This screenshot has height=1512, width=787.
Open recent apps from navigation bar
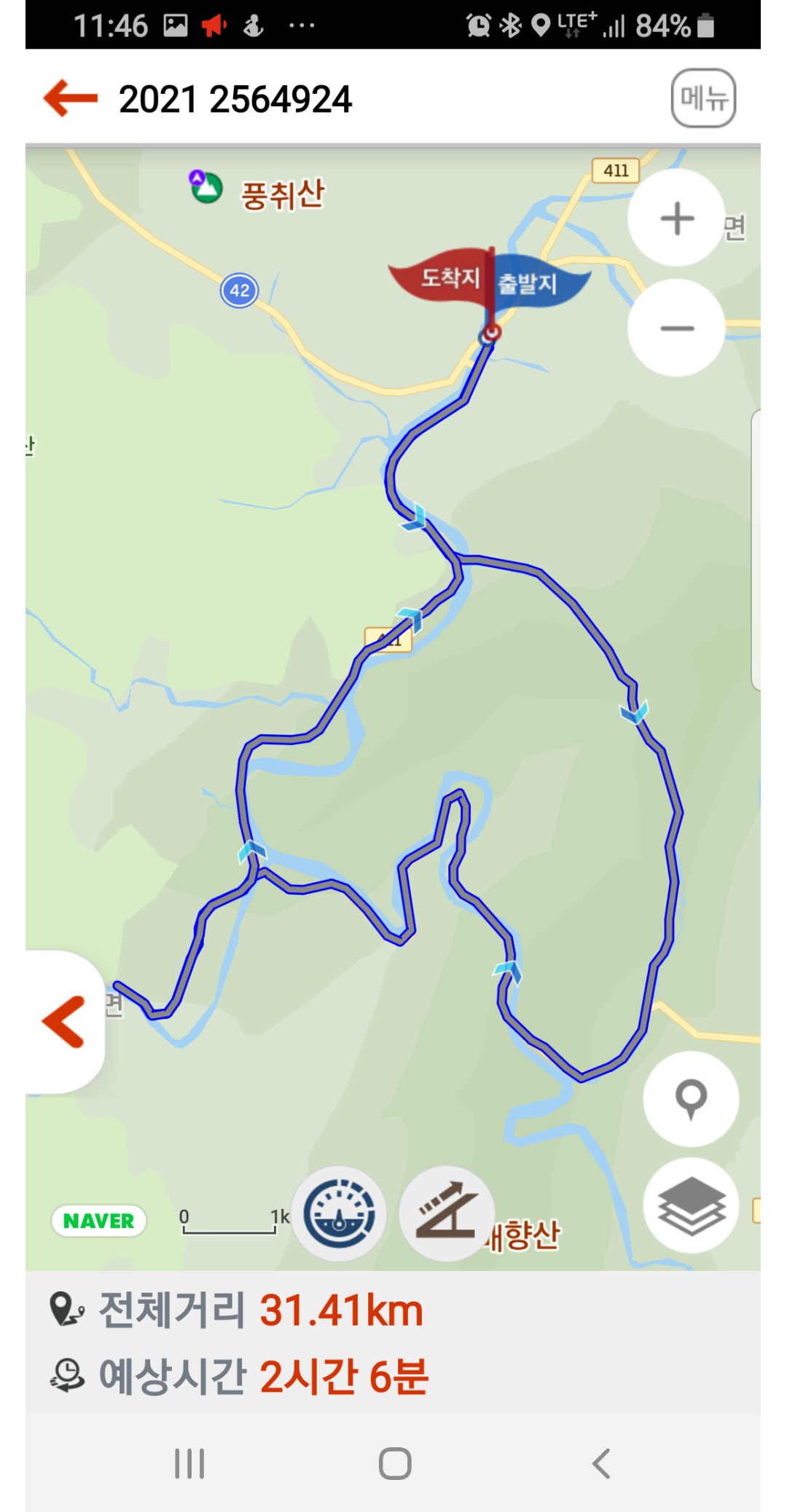click(x=189, y=1463)
